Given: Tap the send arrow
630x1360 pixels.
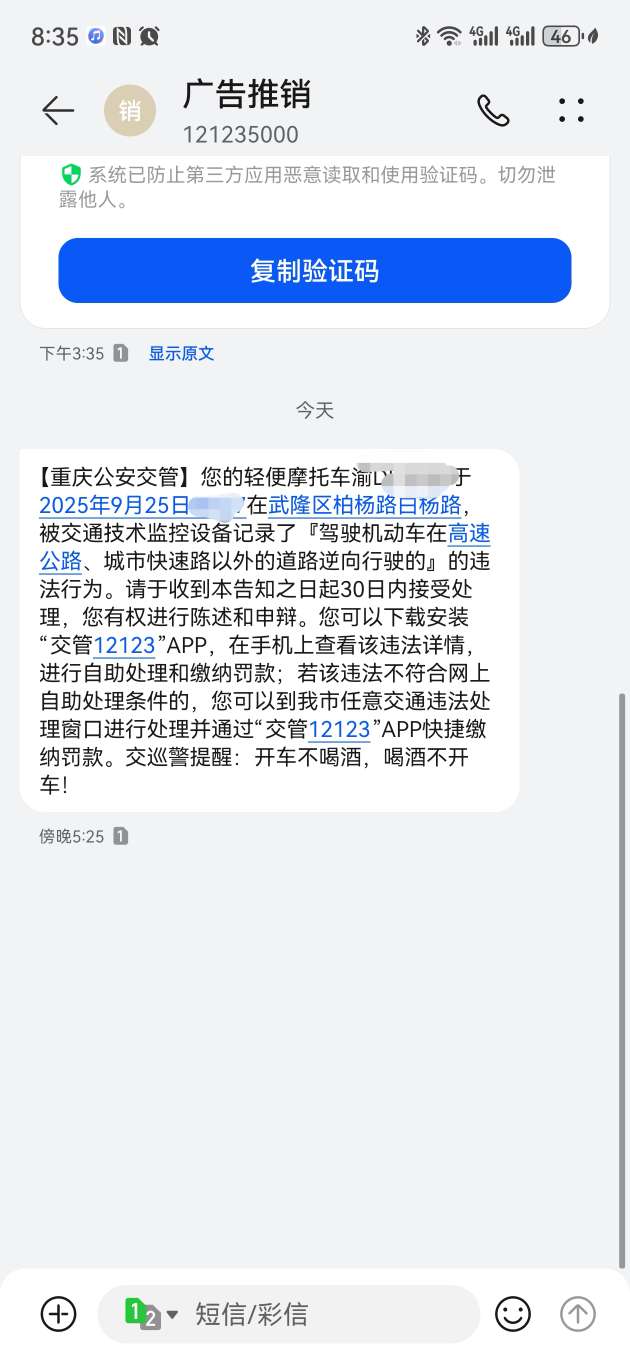Looking at the screenshot, I should click(578, 1313).
